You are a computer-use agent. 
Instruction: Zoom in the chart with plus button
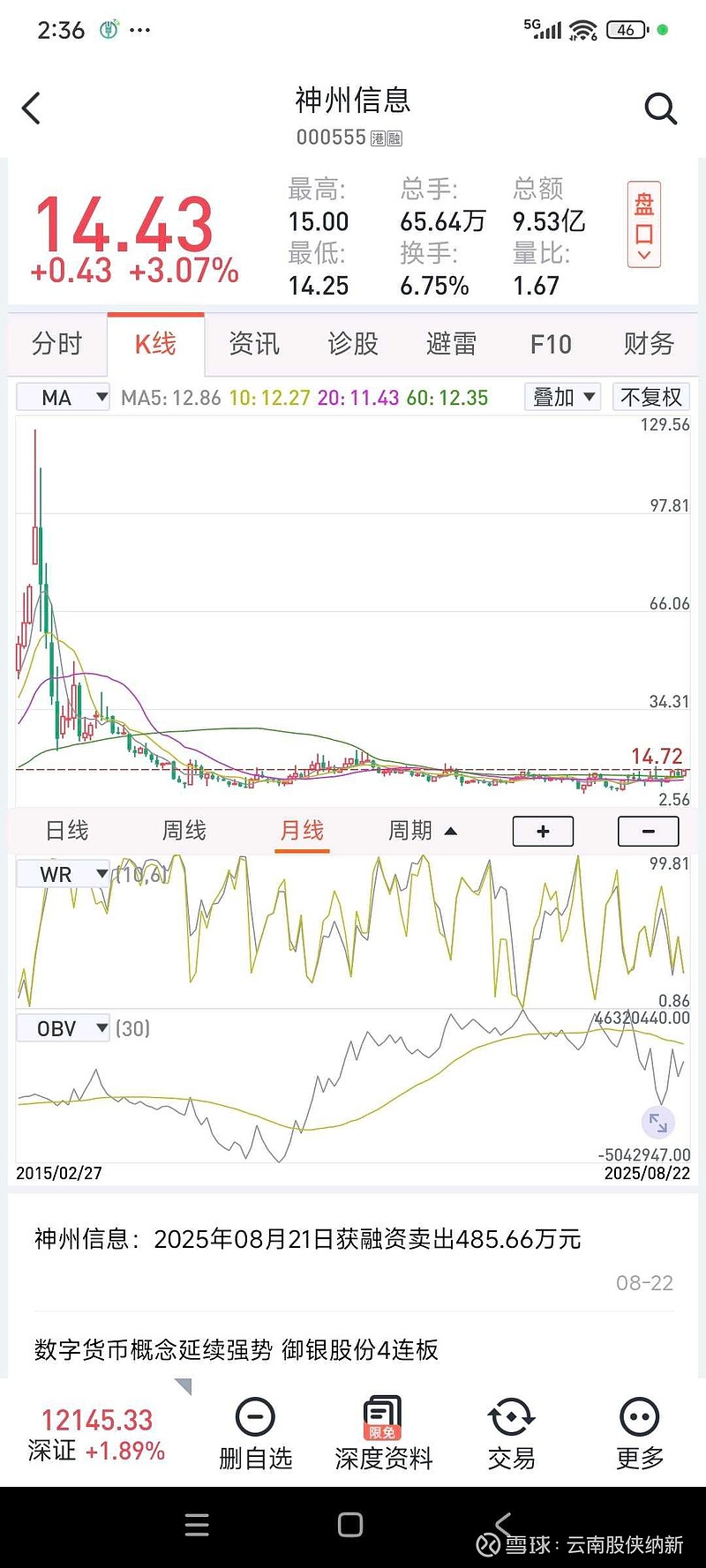(543, 832)
